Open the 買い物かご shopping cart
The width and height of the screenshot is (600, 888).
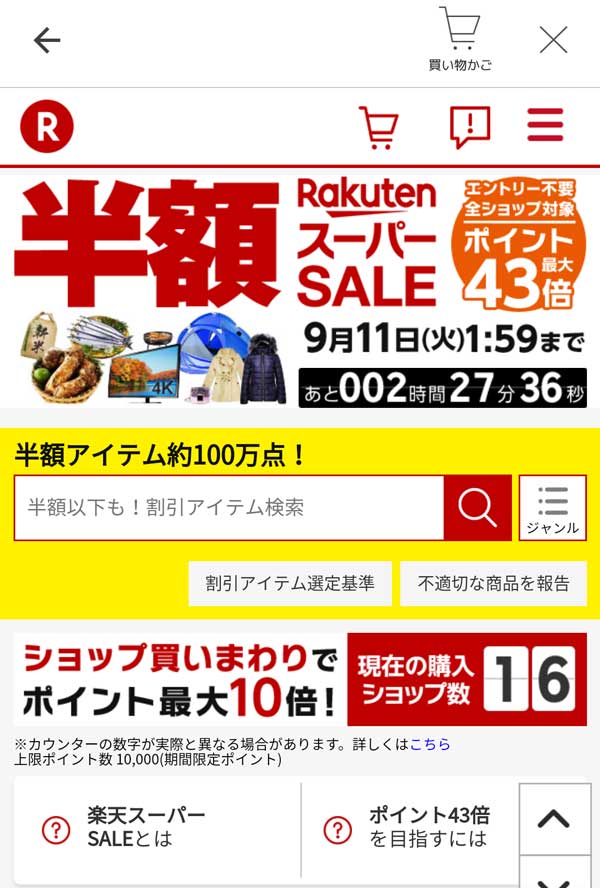coord(460,40)
